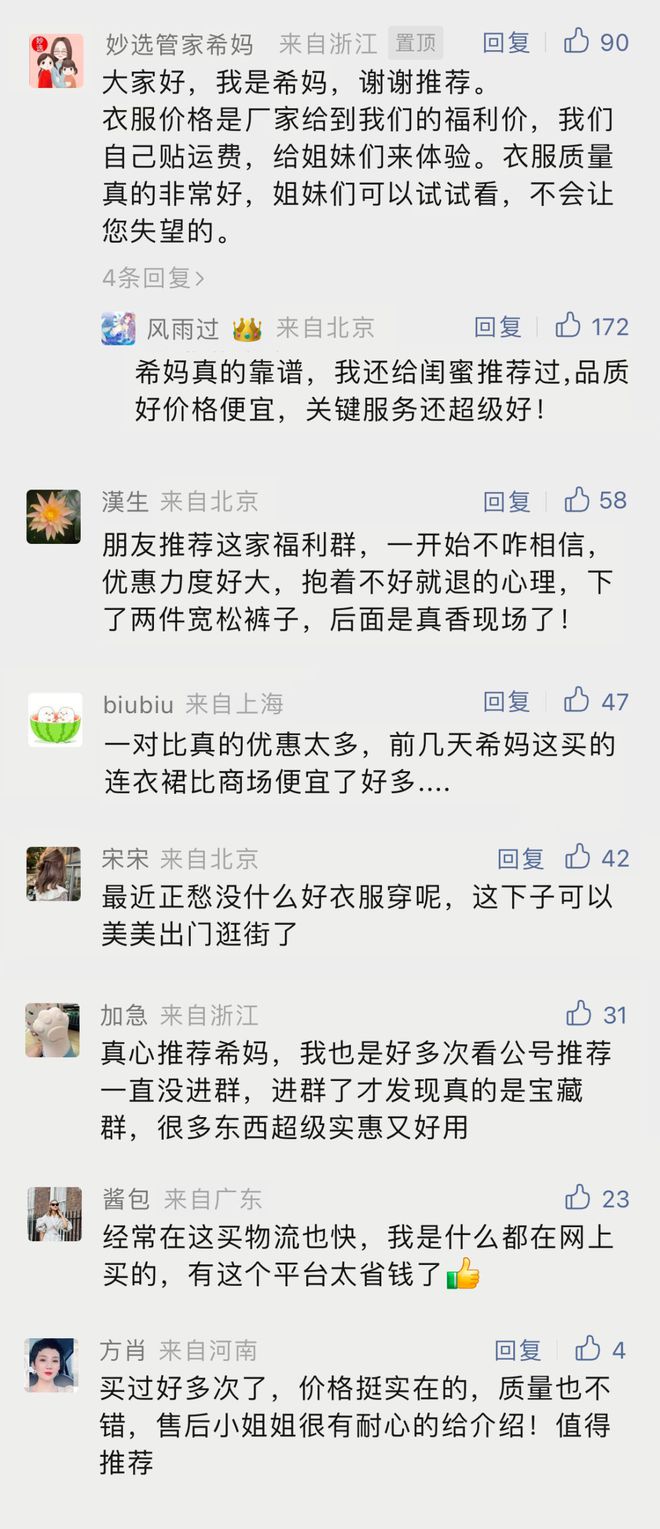
Task: Reply to 宋宋's comment
Action: tap(521, 858)
